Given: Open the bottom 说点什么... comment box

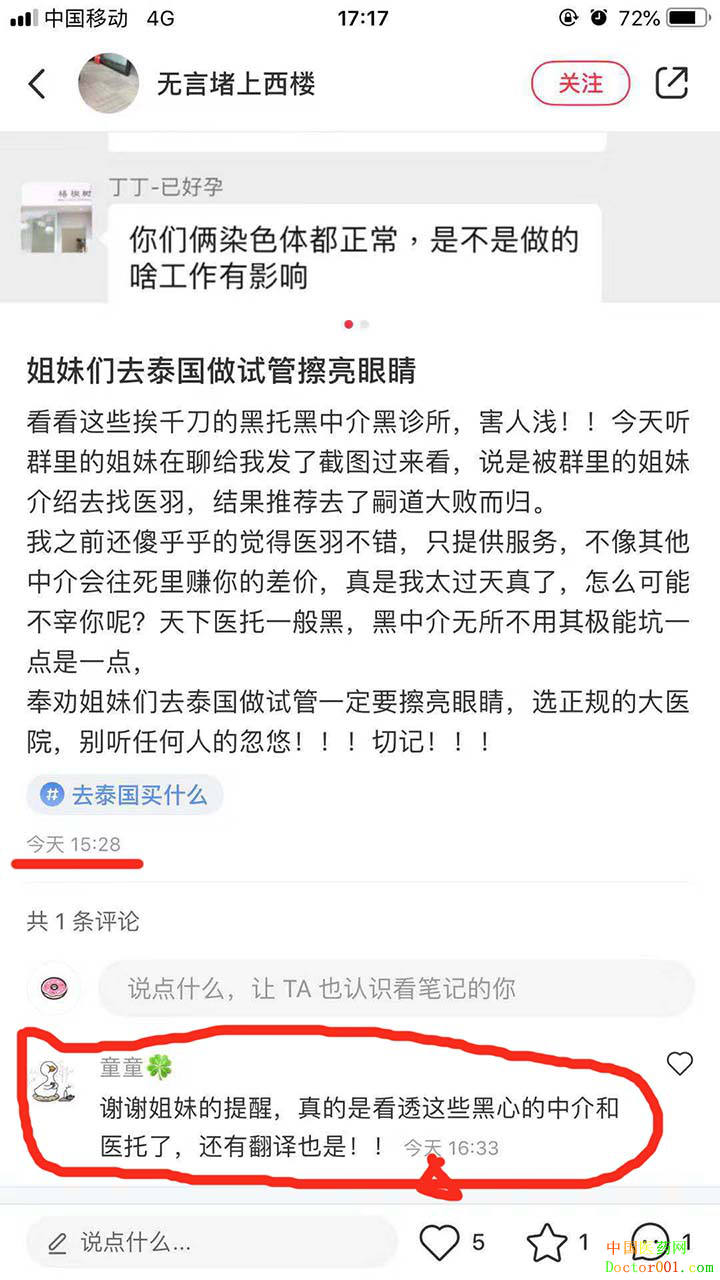Looking at the screenshot, I should pyautogui.click(x=210, y=1243).
